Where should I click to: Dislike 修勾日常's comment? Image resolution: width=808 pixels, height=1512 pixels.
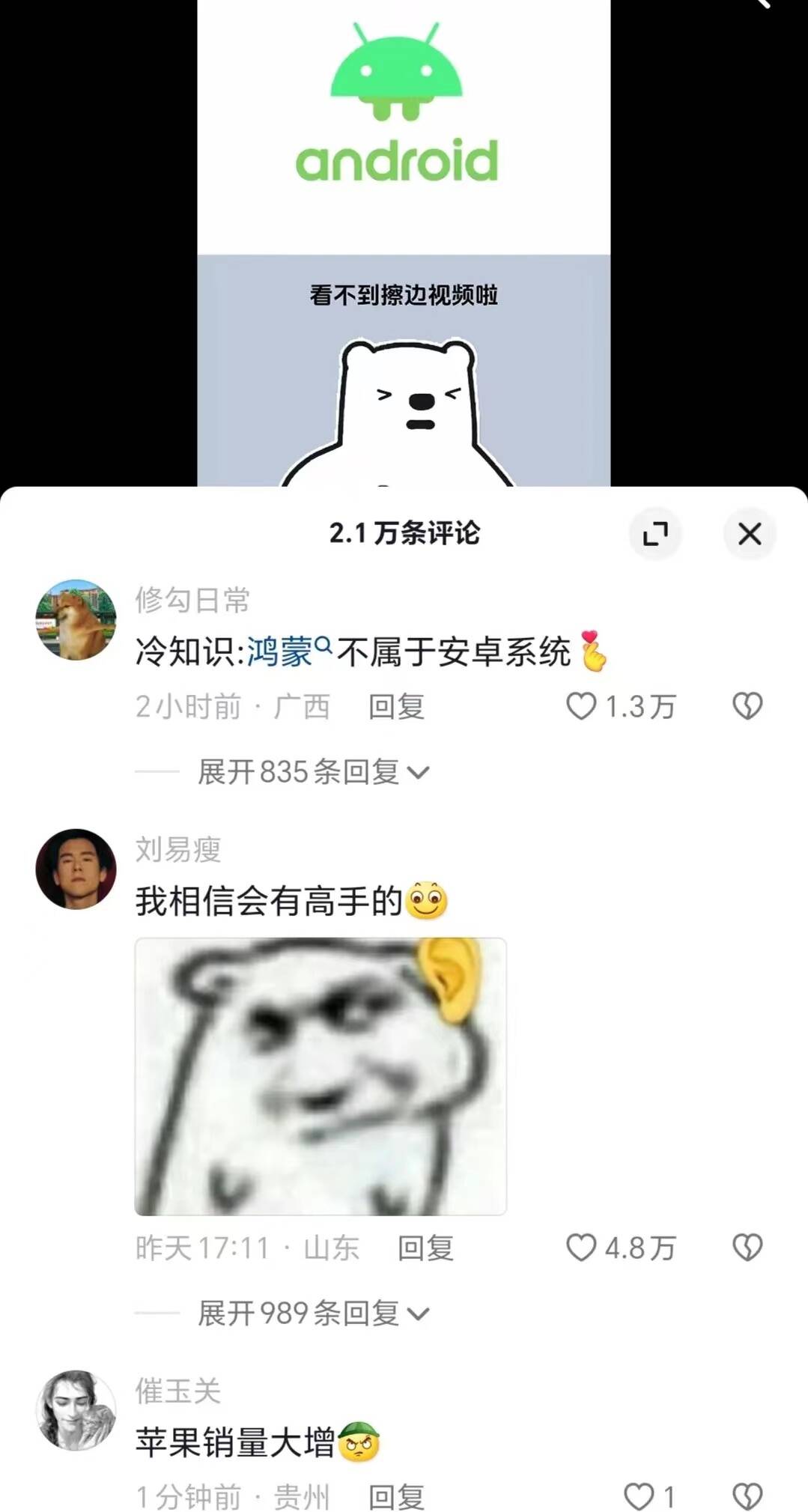point(747,705)
